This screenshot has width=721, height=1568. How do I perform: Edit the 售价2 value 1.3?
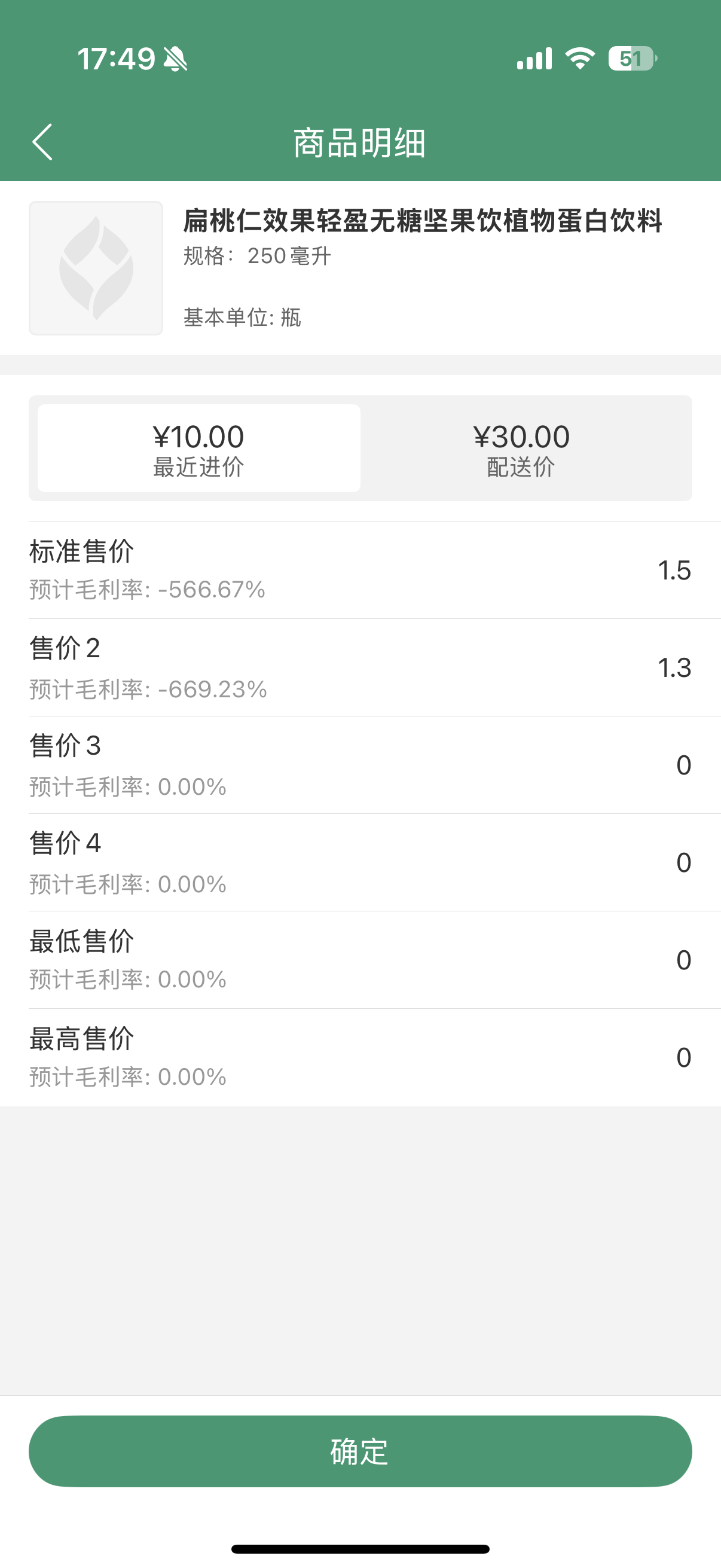[674, 668]
